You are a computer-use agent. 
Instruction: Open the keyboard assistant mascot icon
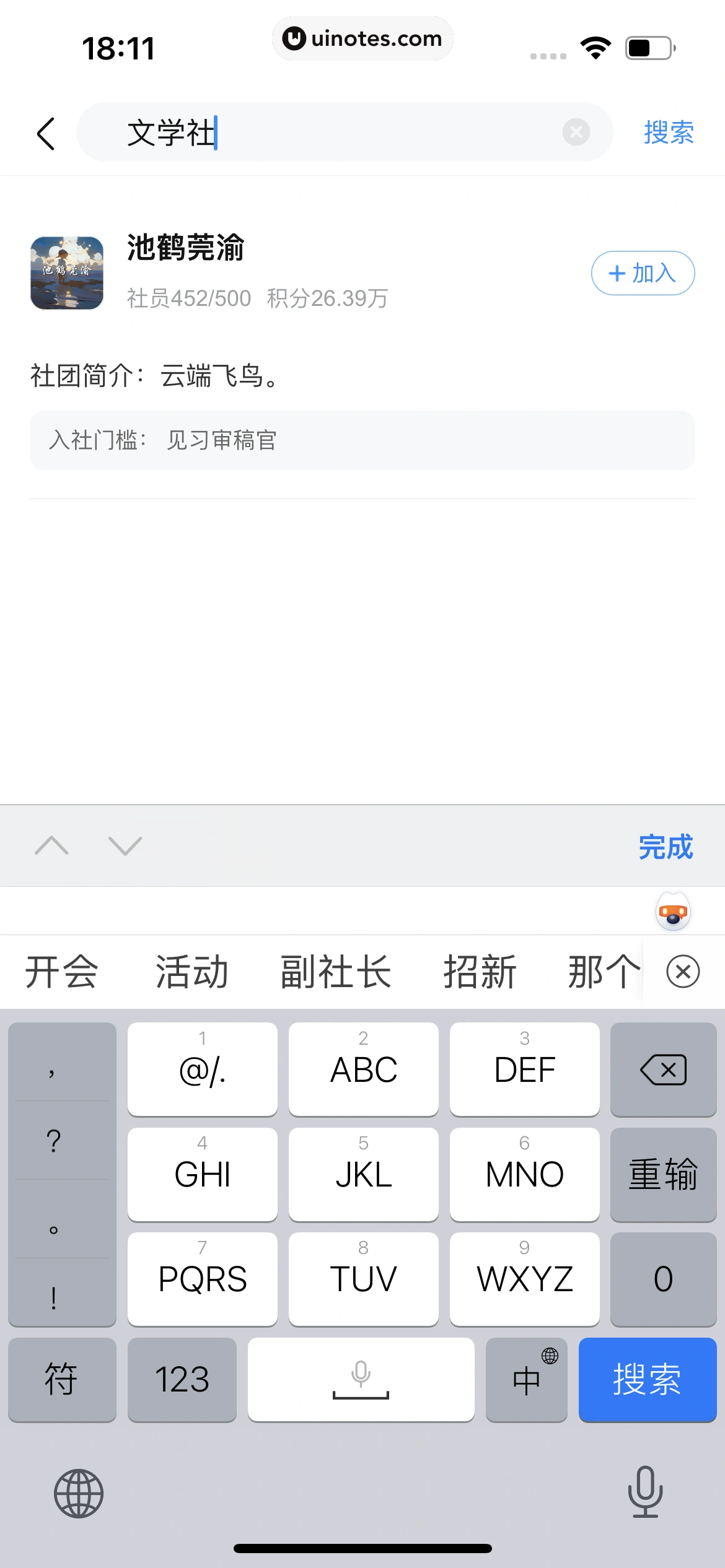[673, 912]
